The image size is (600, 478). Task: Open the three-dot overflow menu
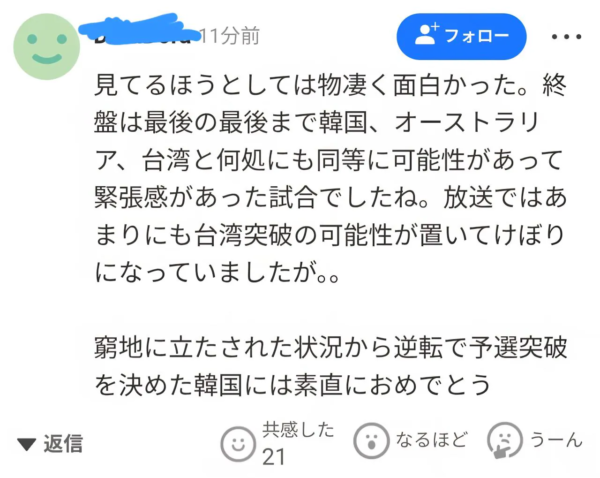coord(566,36)
